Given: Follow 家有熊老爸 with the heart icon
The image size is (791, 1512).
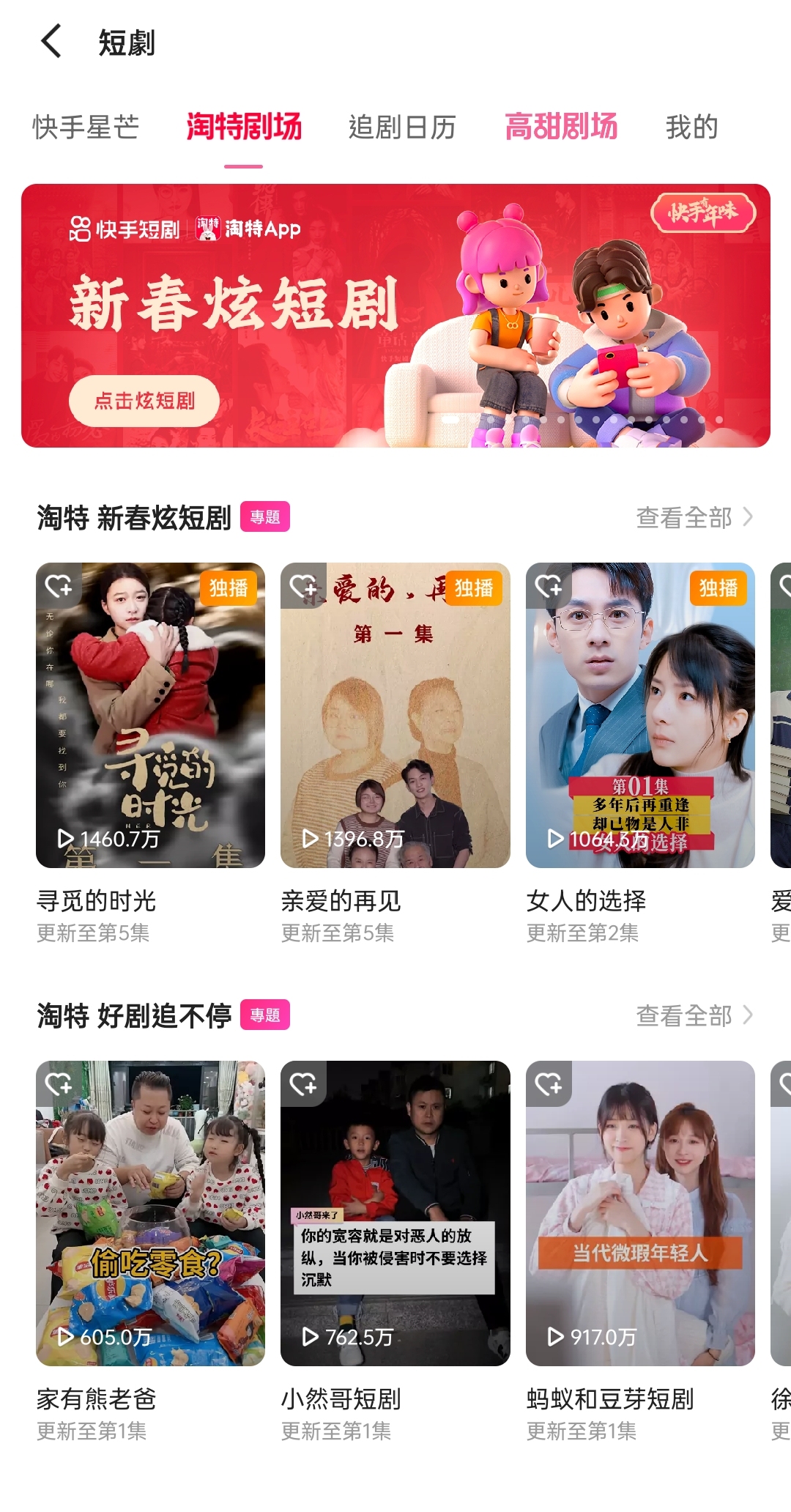Looking at the screenshot, I should (59, 1083).
